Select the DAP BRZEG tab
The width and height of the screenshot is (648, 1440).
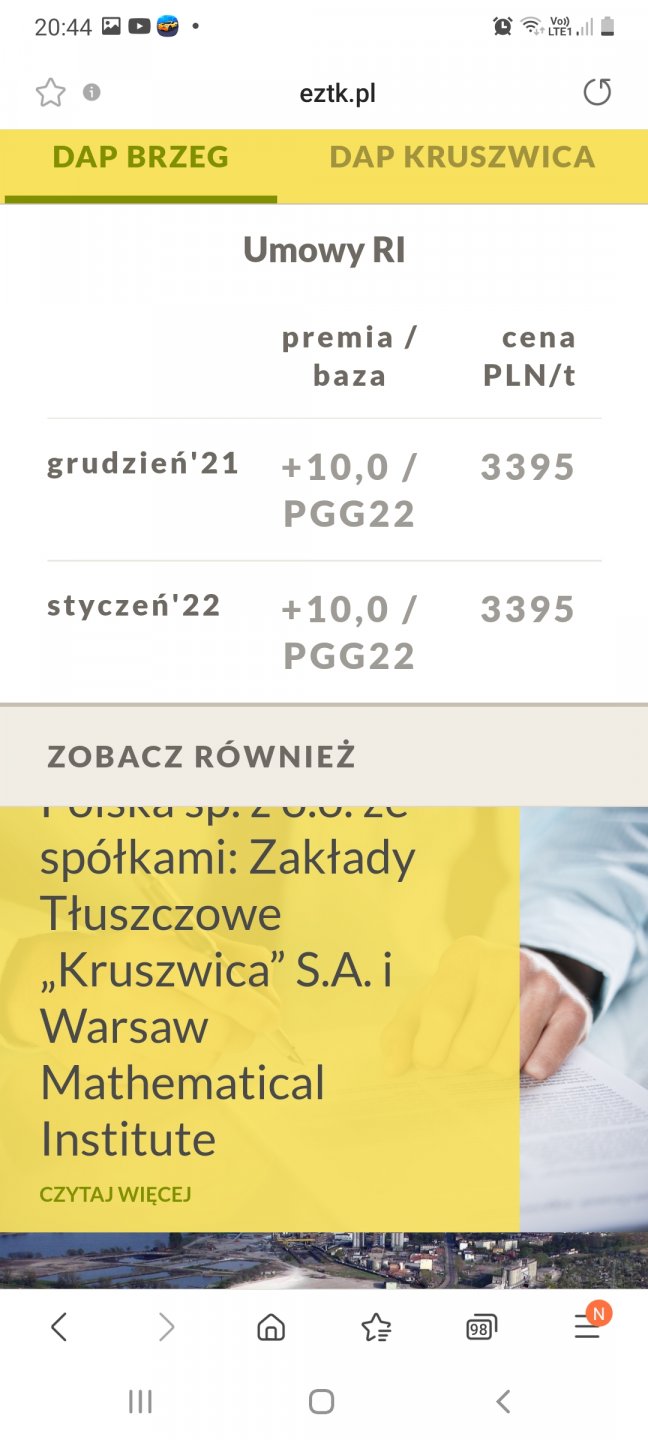pyautogui.click(x=141, y=157)
